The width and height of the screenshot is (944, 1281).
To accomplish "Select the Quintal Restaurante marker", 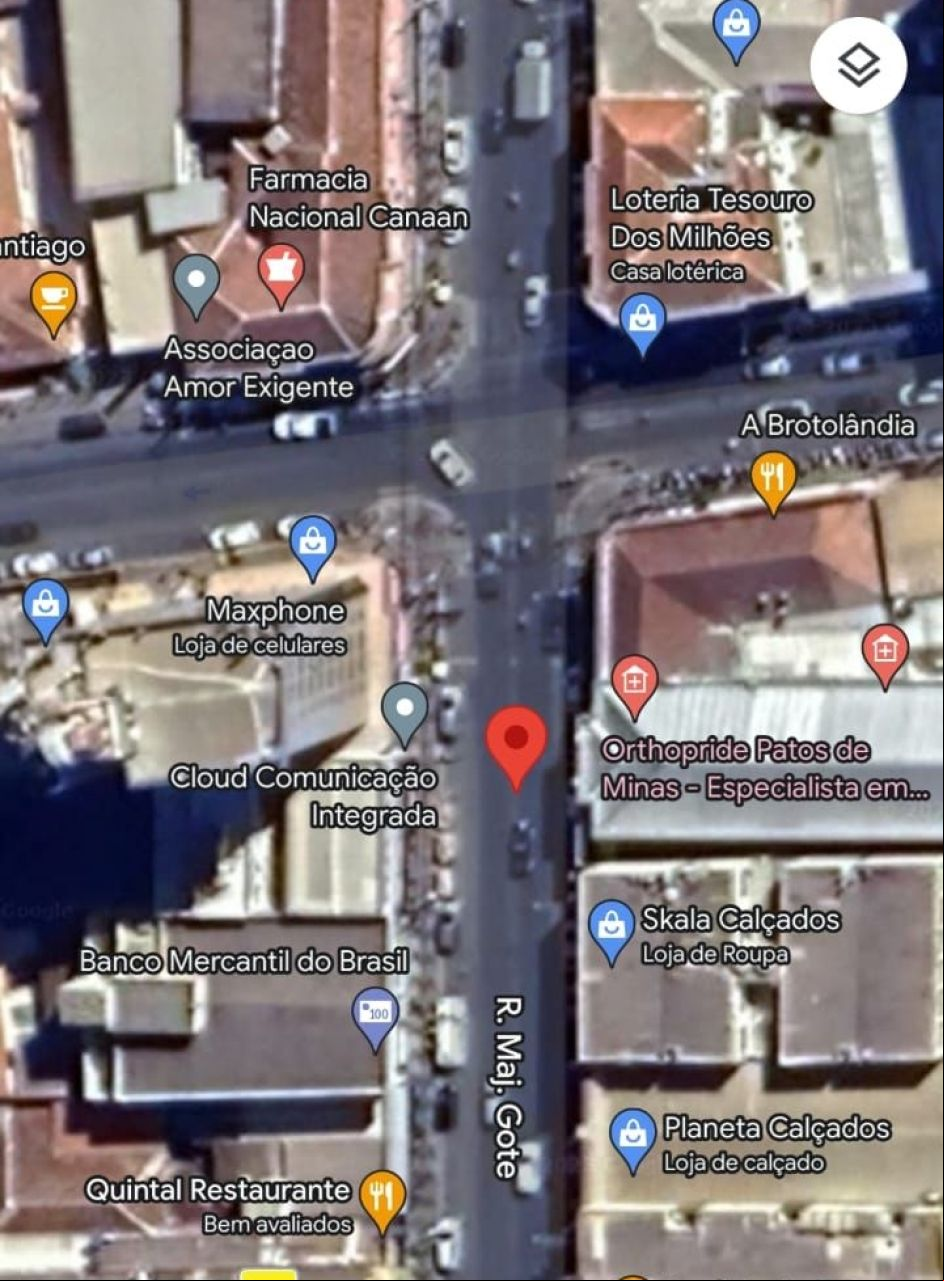I will [381, 1198].
